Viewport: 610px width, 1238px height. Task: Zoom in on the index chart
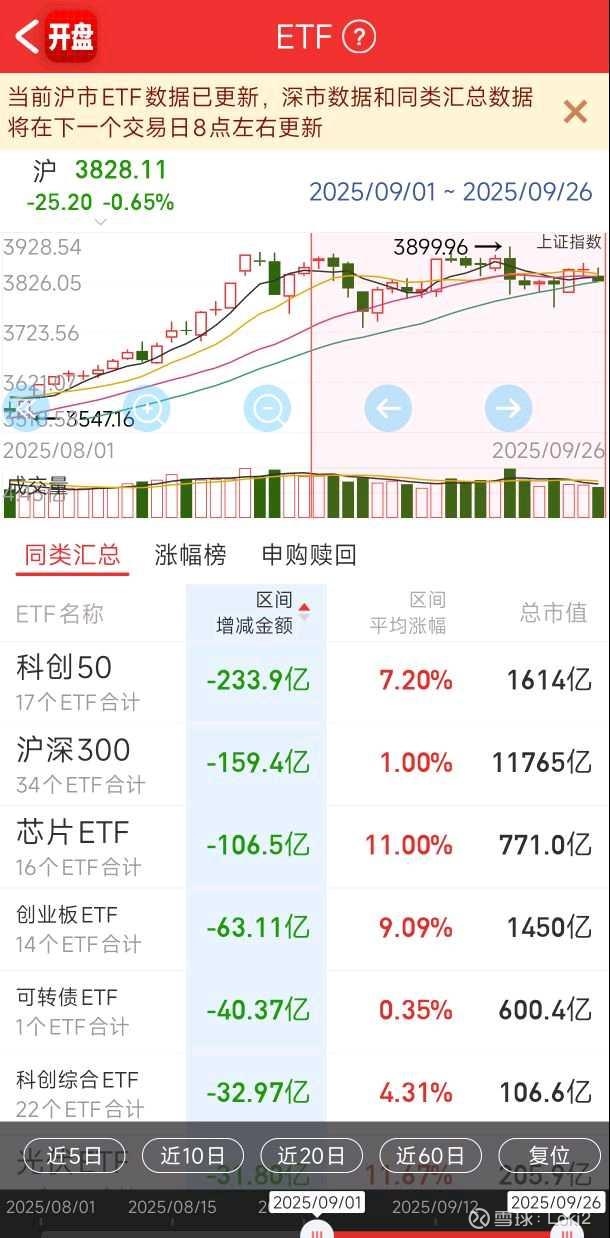coord(148,408)
